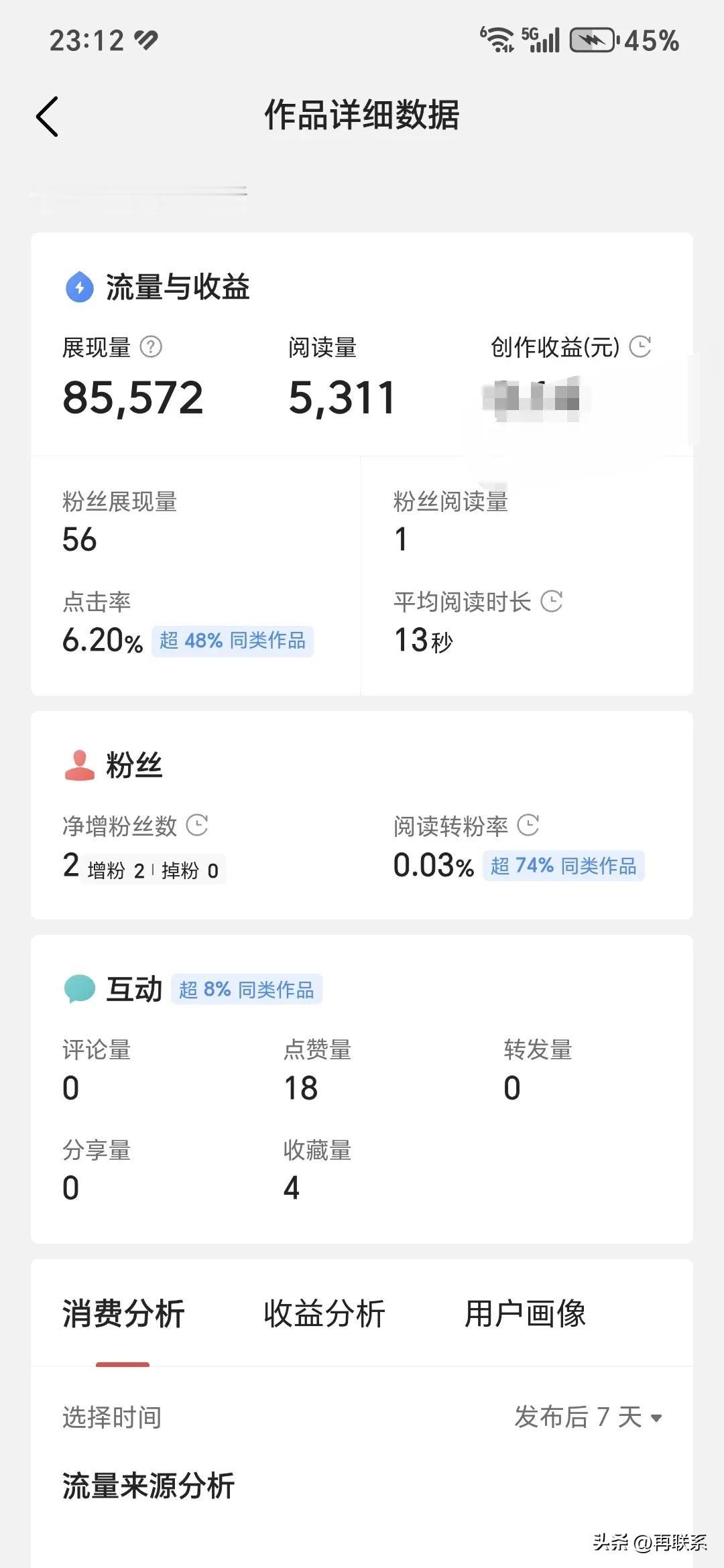
Task: Switch to the 收益分析 tab
Action: [326, 1314]
